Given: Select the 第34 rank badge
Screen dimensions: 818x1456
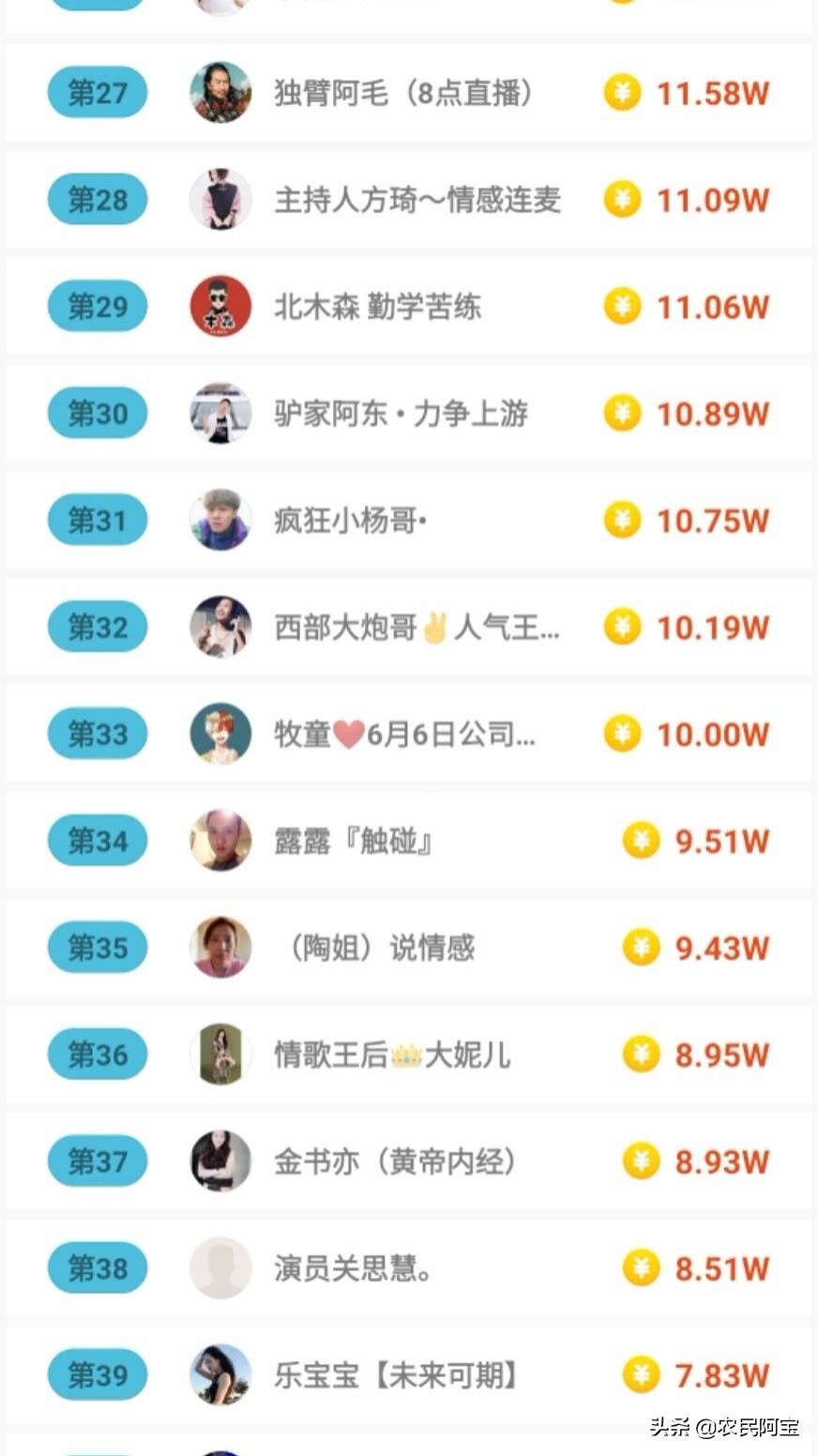Looking at the screenshot, I should click(x=97, y=841).
